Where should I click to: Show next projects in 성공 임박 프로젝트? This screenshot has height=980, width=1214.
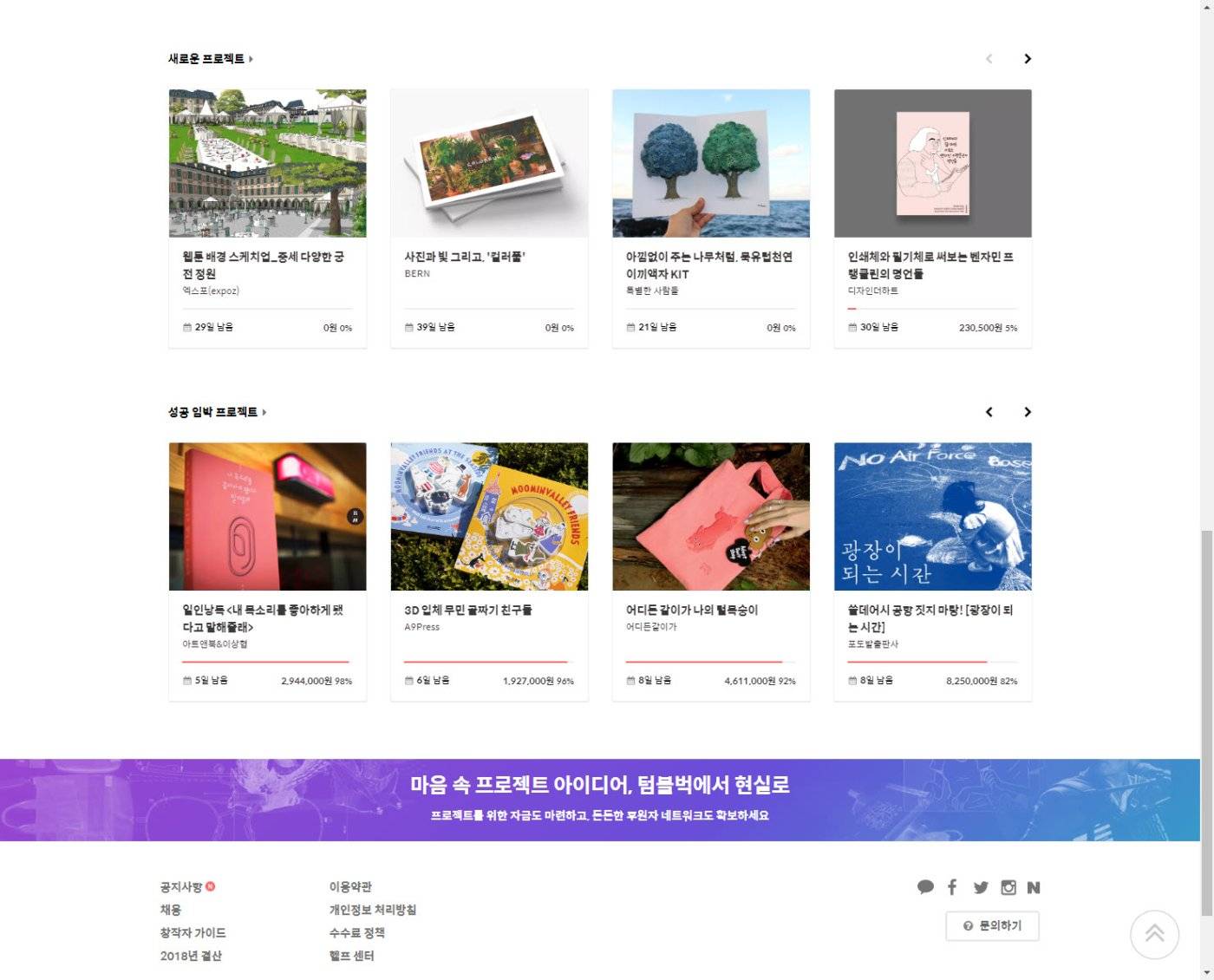click(1028, 412)
